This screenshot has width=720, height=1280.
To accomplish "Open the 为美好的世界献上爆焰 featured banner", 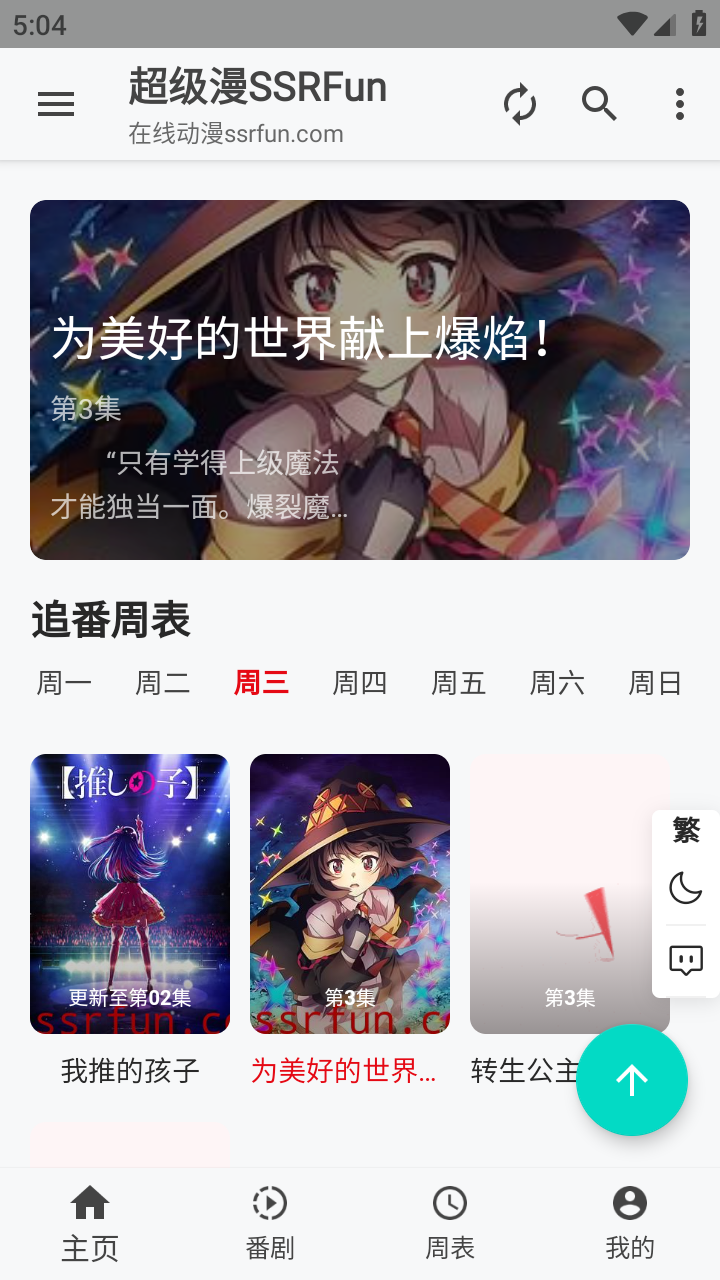I will (360, 379).
